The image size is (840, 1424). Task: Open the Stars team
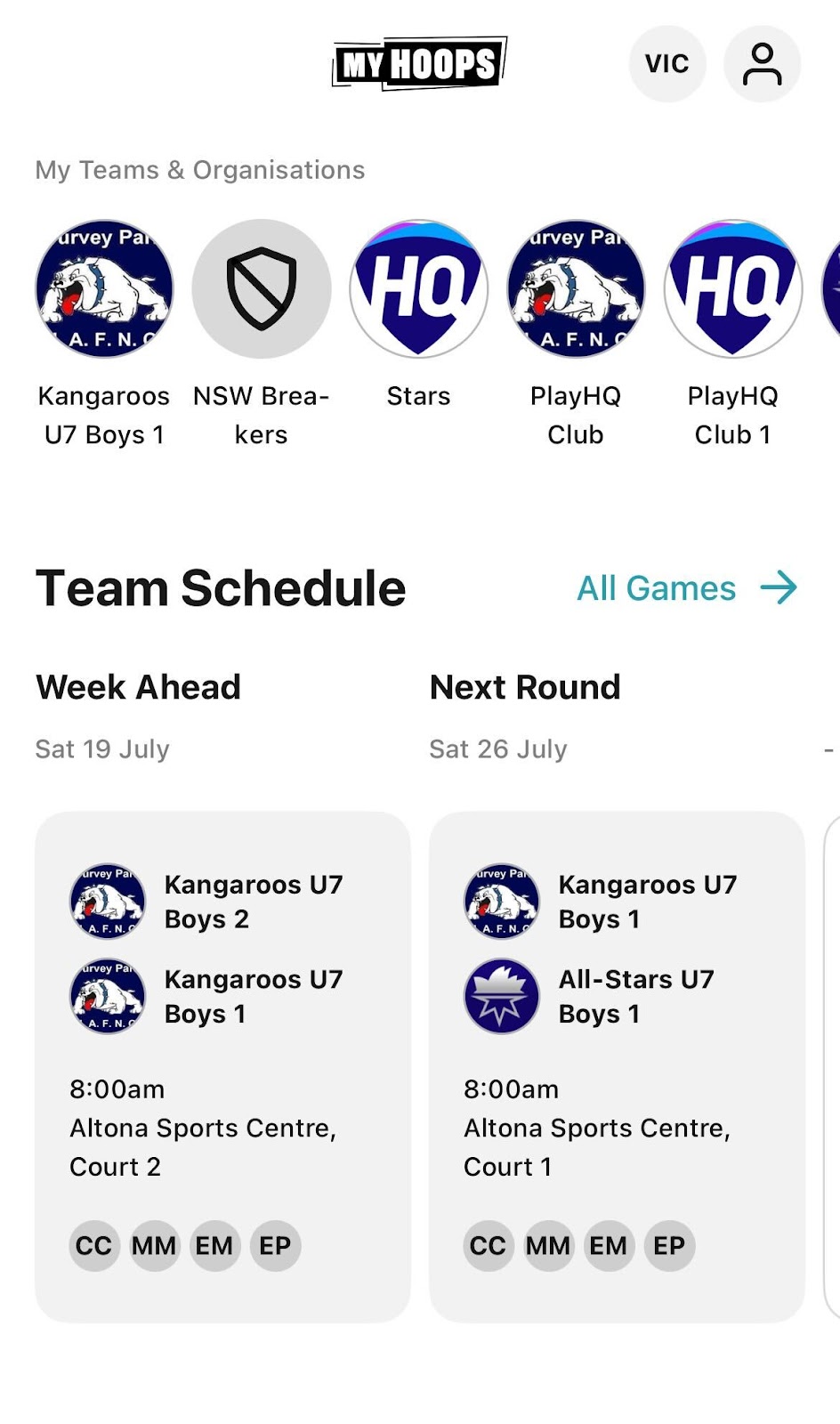point(418,289)
